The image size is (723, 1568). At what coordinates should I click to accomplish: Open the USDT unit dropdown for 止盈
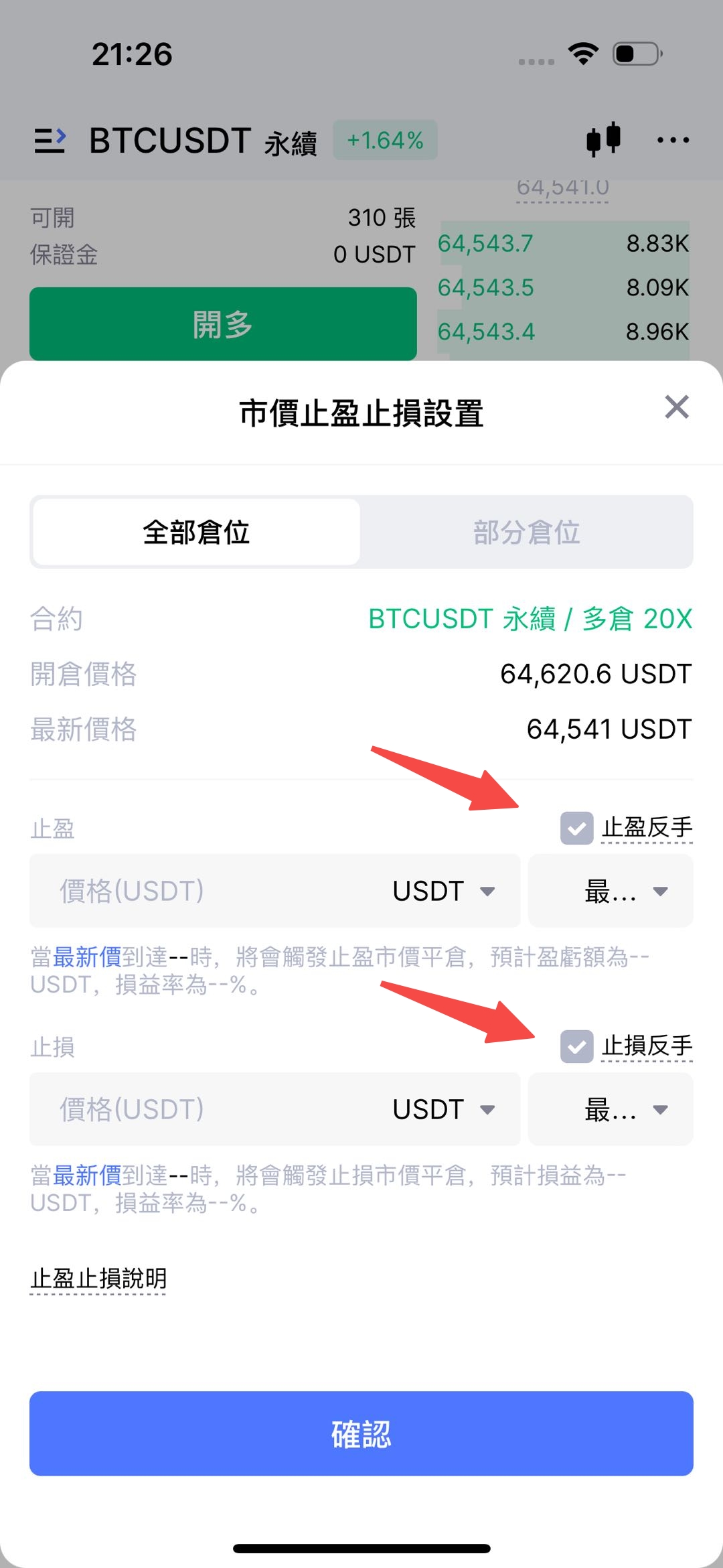pyautogui.click(x=443, y=891)
